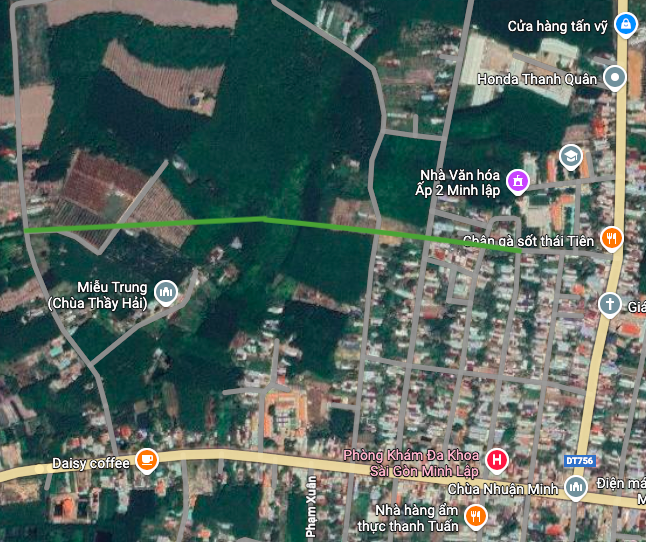Image resolution: width=646 pixels, height=542 pixels.
Task: Select the Miếu Trung (Chùa Thầy Hải) temple marker
Action: 166,293
